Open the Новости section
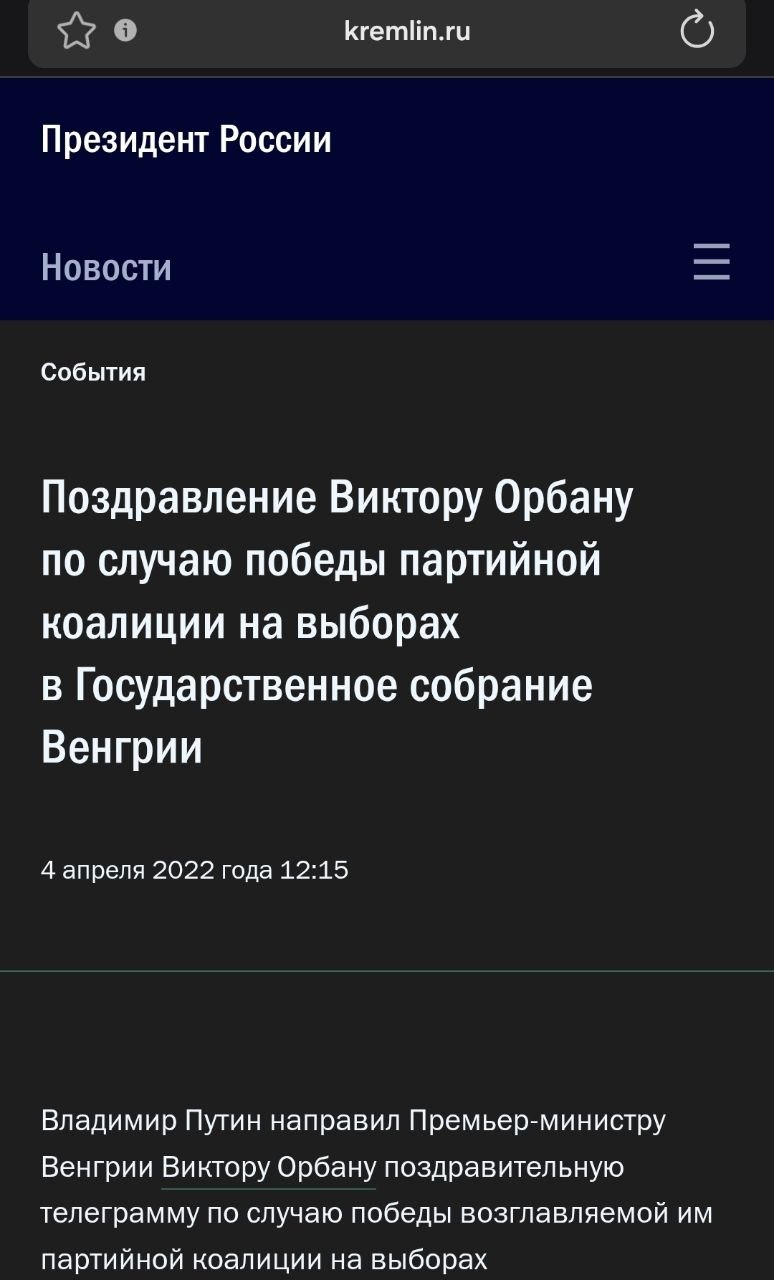774x1280 pixels. click(106, 267)
